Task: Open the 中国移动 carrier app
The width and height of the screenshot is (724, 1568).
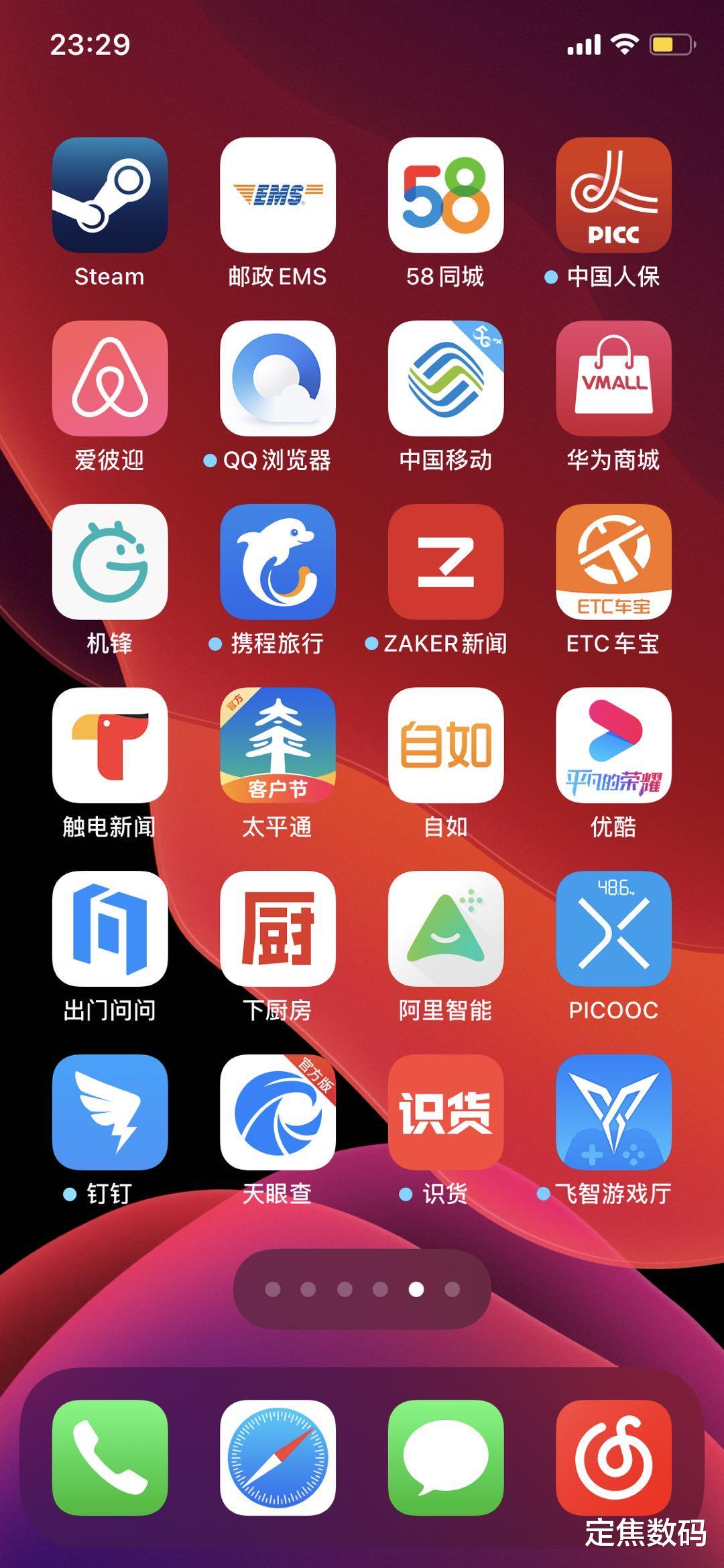Action: click(445, 380)
